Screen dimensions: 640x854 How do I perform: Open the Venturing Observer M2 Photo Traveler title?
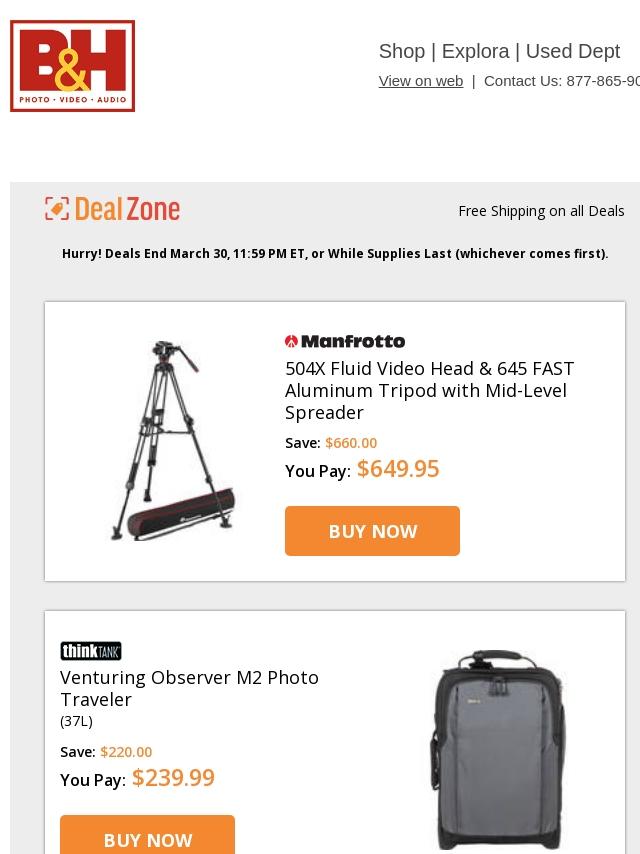(x=189, y=688)
